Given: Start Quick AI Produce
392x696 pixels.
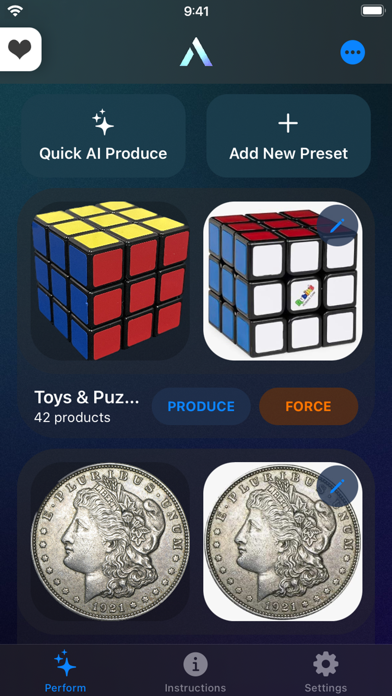Looking at the screenshot, I should (103, 136).
